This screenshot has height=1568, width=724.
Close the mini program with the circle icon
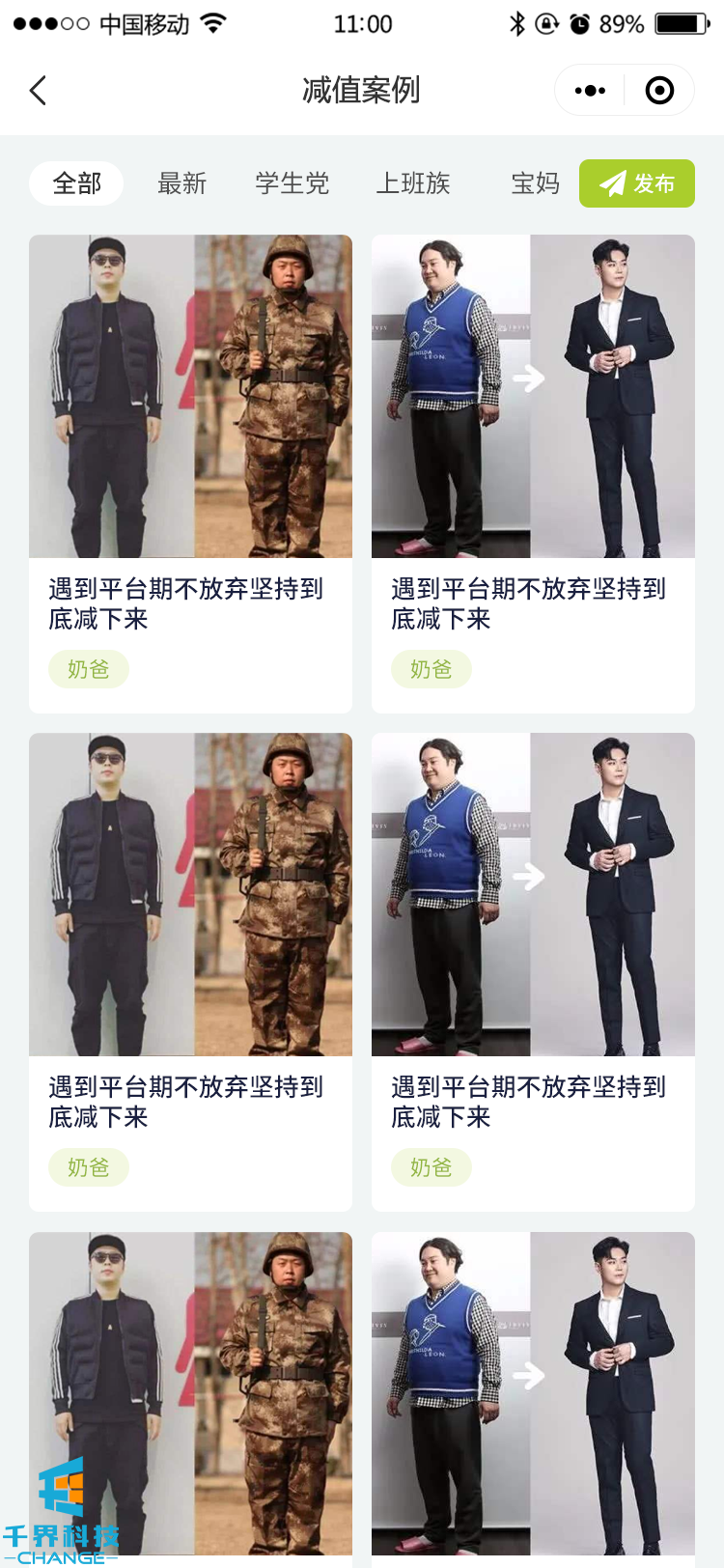coord(659,91)
